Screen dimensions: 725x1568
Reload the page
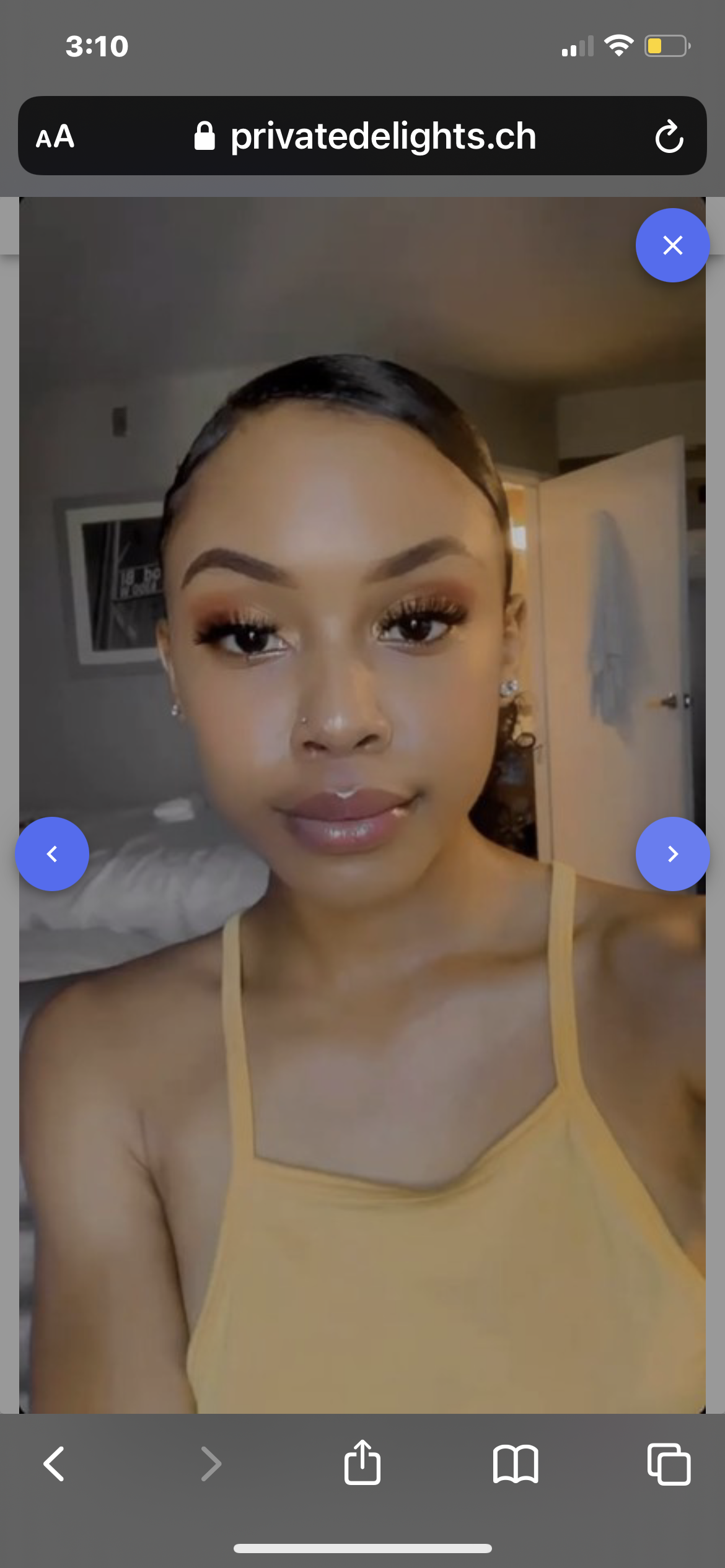point(669,136)
